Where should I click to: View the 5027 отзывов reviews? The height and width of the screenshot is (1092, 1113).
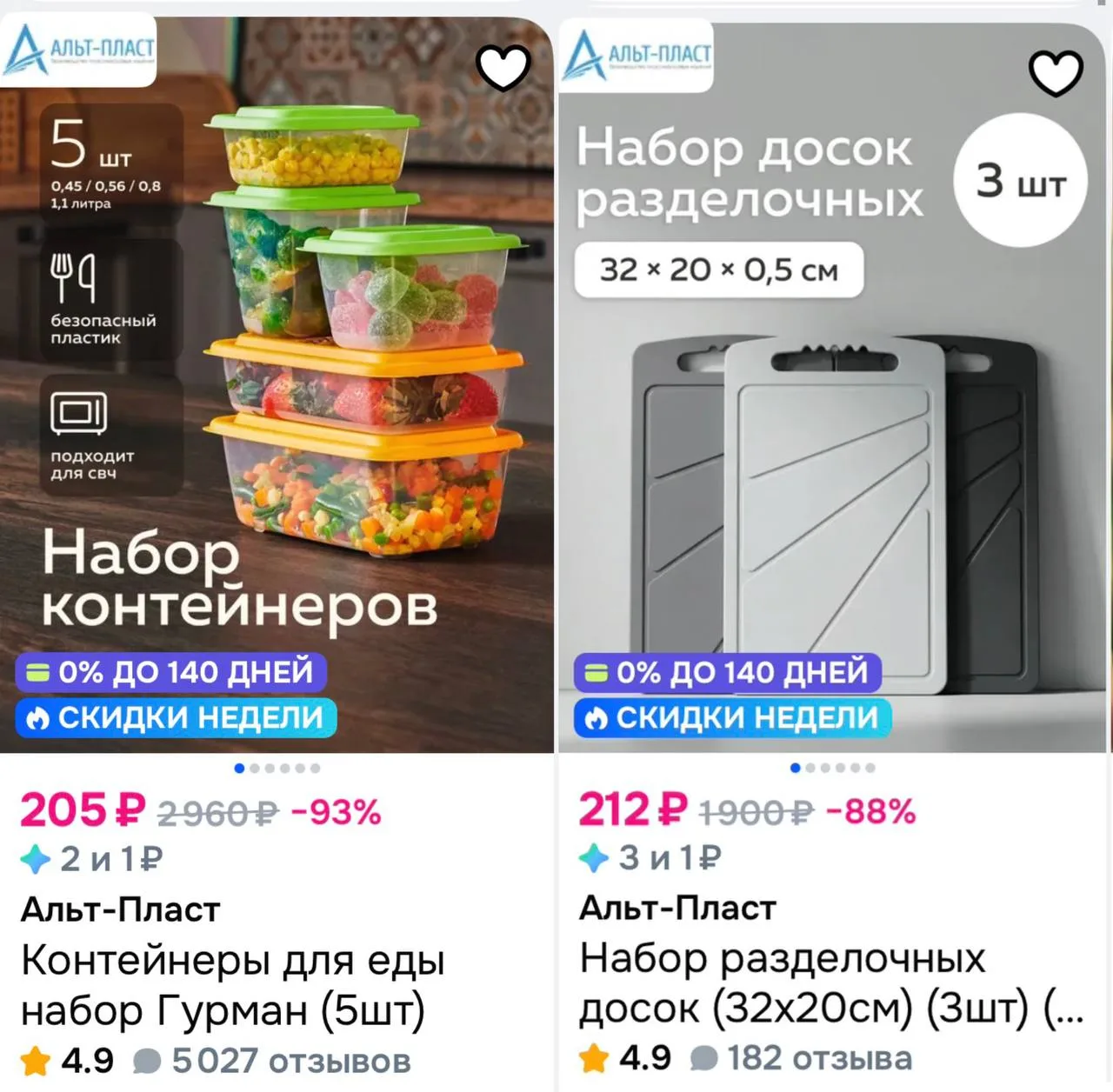click(272, 1061)
